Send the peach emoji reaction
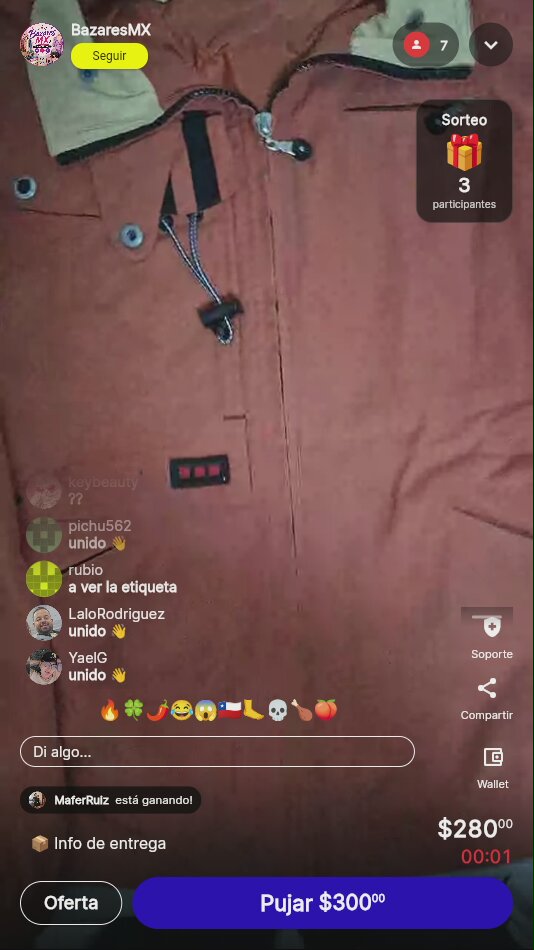Viewport: 534px width, 950px height. click(x=325, y=709)
